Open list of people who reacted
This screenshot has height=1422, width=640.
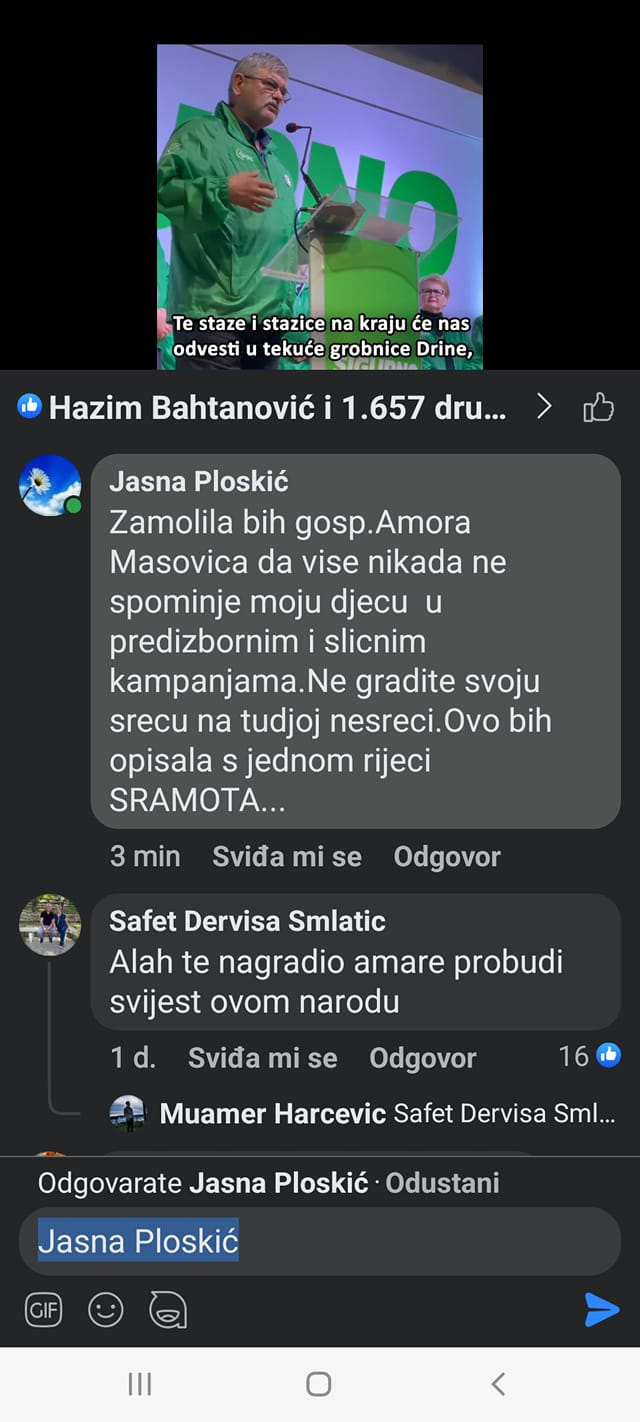276,408
